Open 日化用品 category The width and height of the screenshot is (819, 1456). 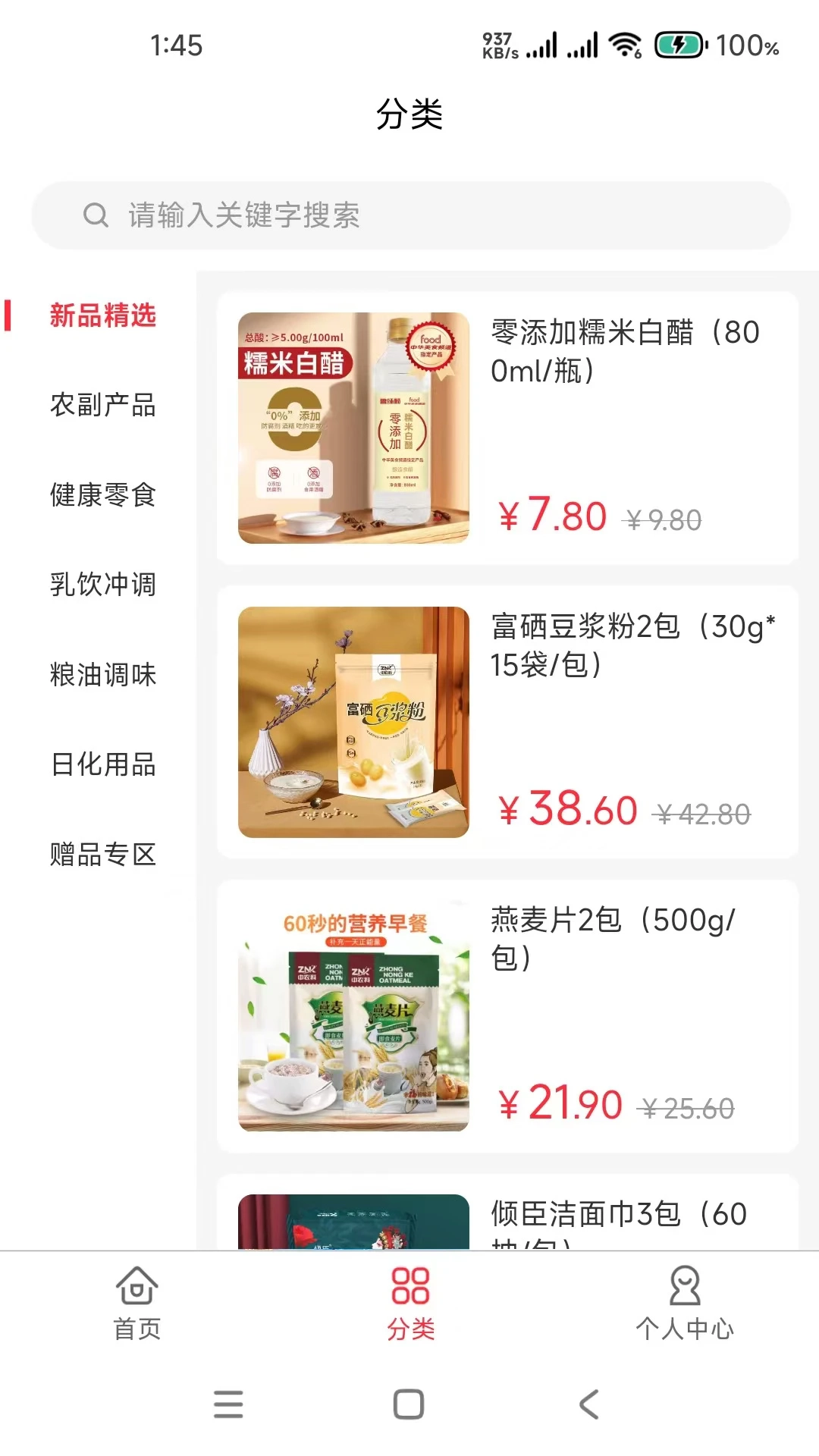coord(102,764)
